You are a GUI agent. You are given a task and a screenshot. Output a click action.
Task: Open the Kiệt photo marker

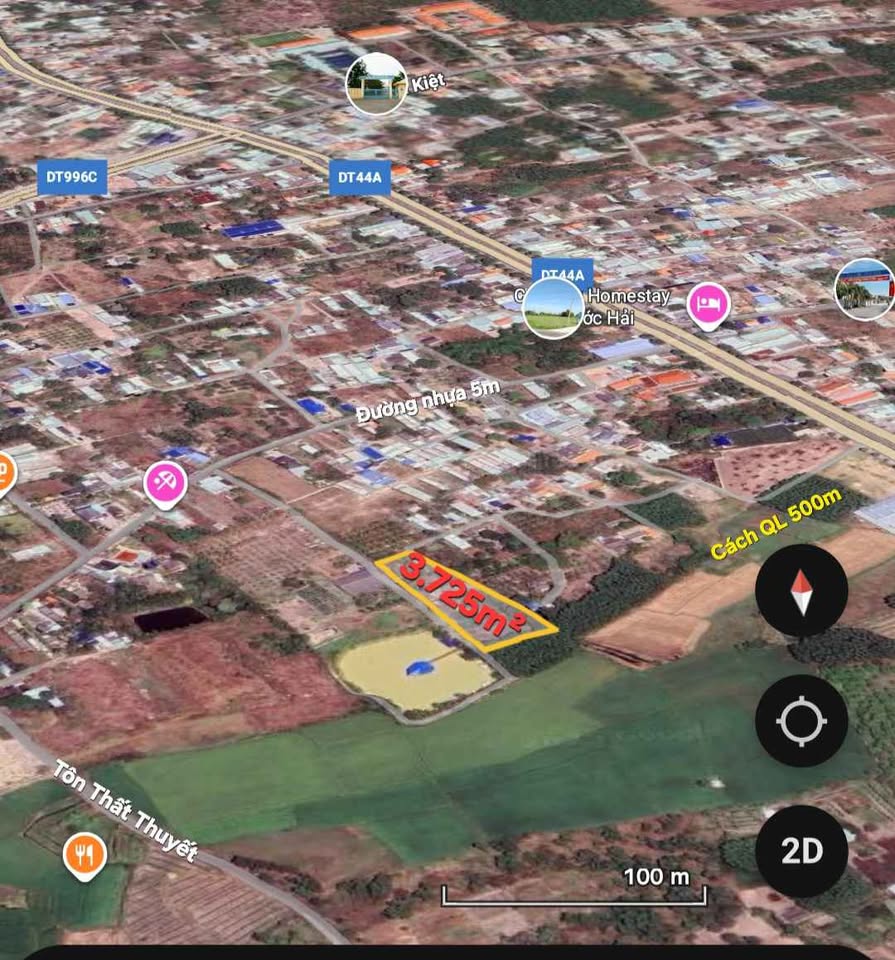coord(376,84)
